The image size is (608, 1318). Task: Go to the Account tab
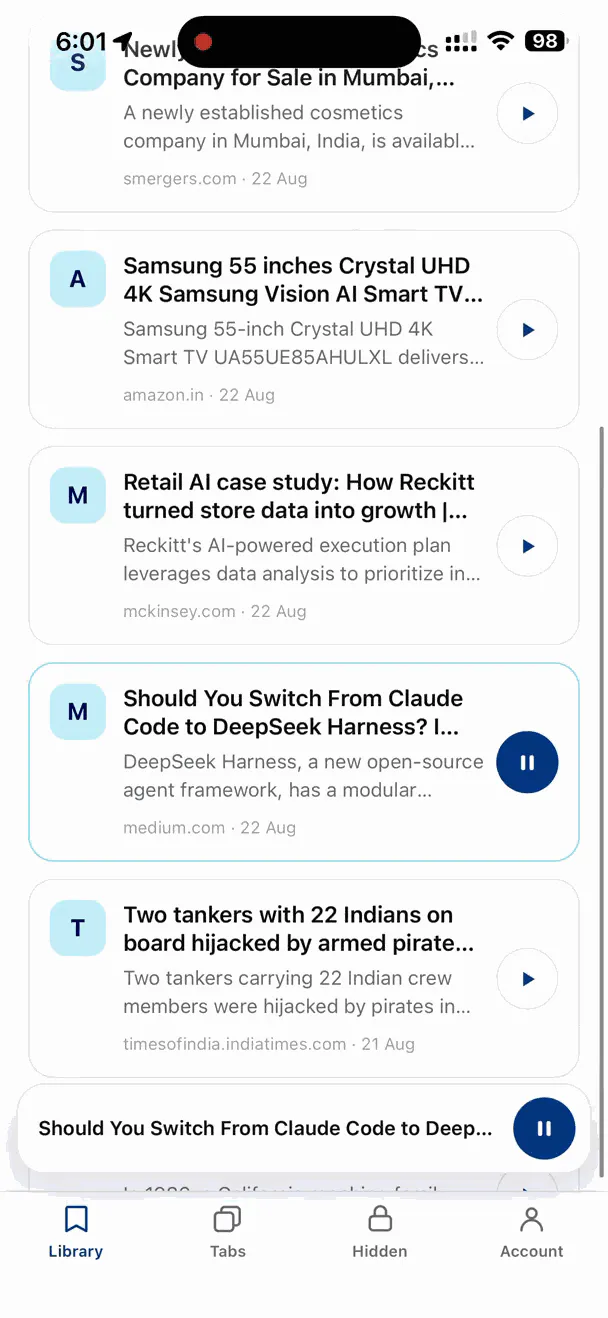click(x=532, y=1232)
